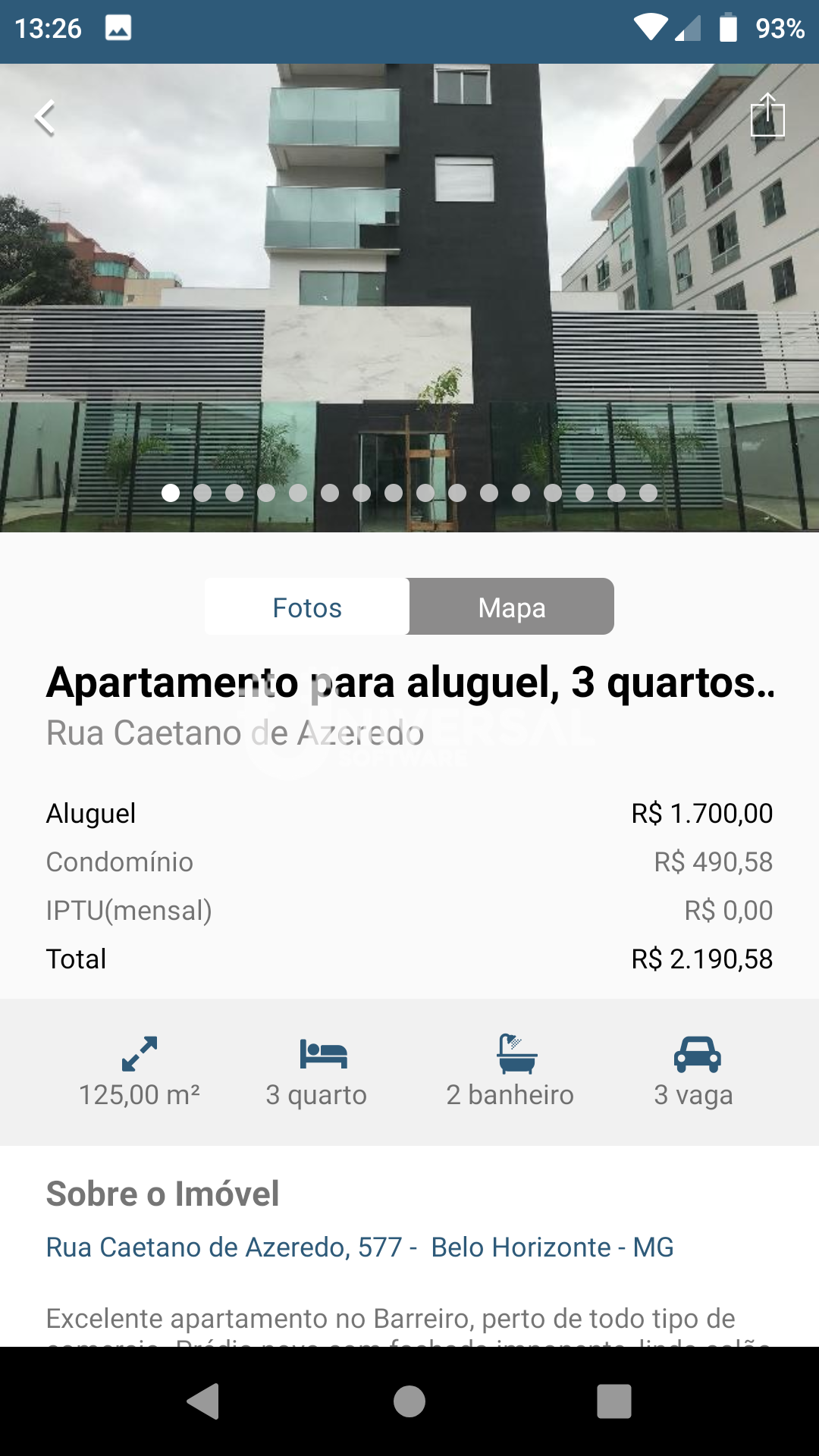This screenshot has width=819, height=1456.
Task: Select the first photo carousel dot
Action: (x=171, y=493)
